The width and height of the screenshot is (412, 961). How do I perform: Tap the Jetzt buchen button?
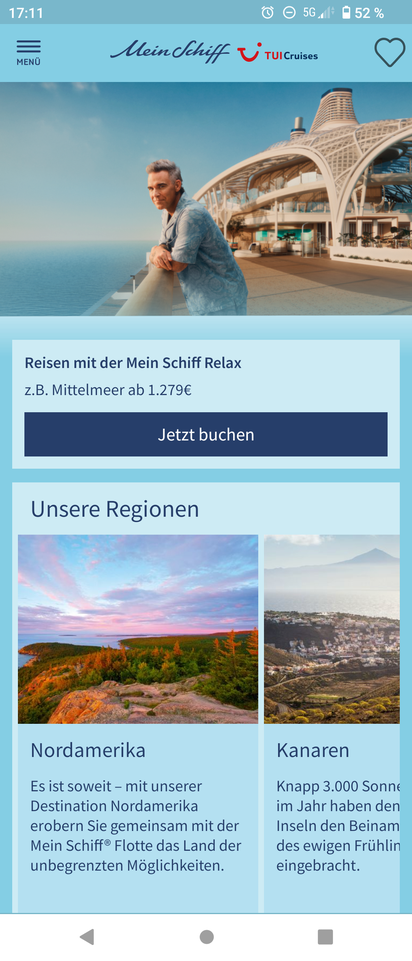point(206,435)
